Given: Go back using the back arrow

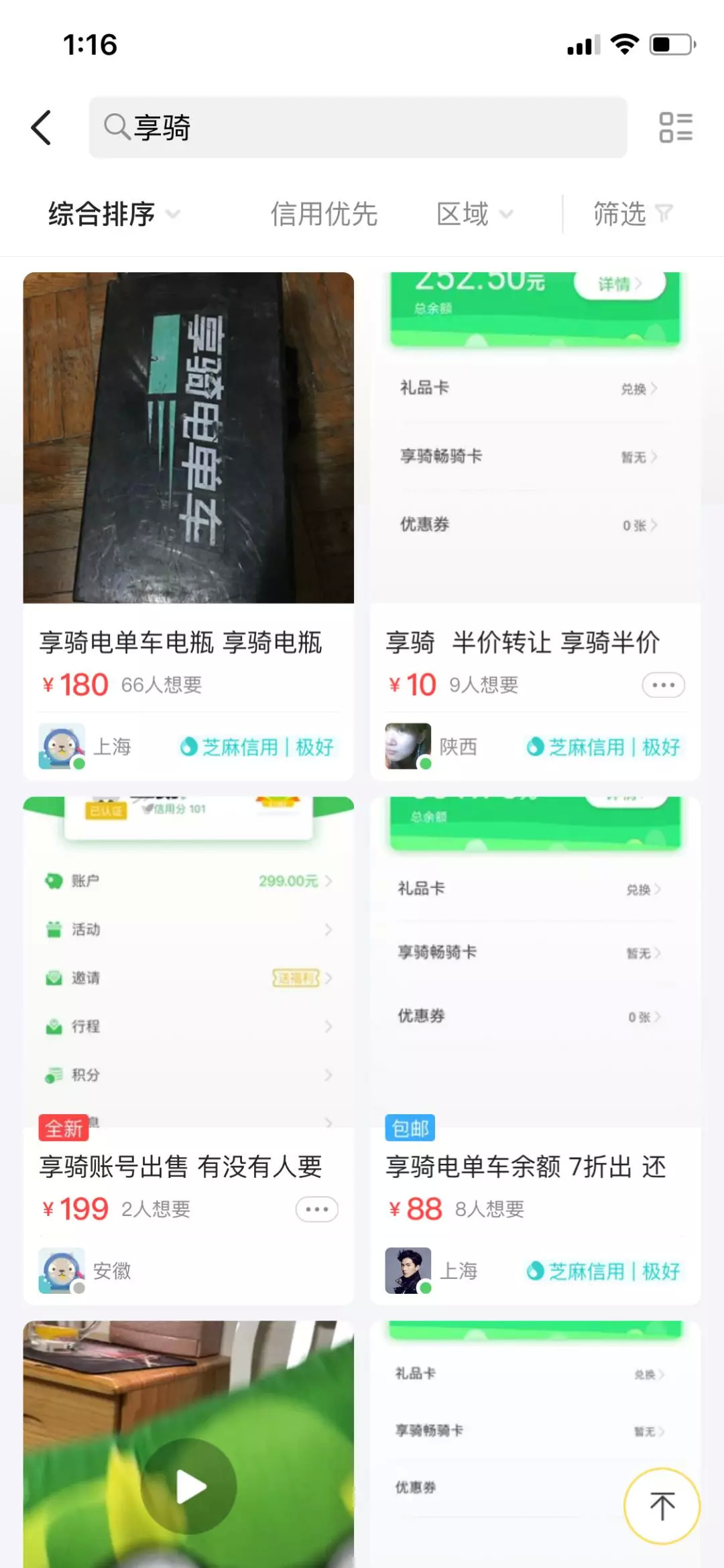Looking at the screenshot, I should [x=42, y=127].
